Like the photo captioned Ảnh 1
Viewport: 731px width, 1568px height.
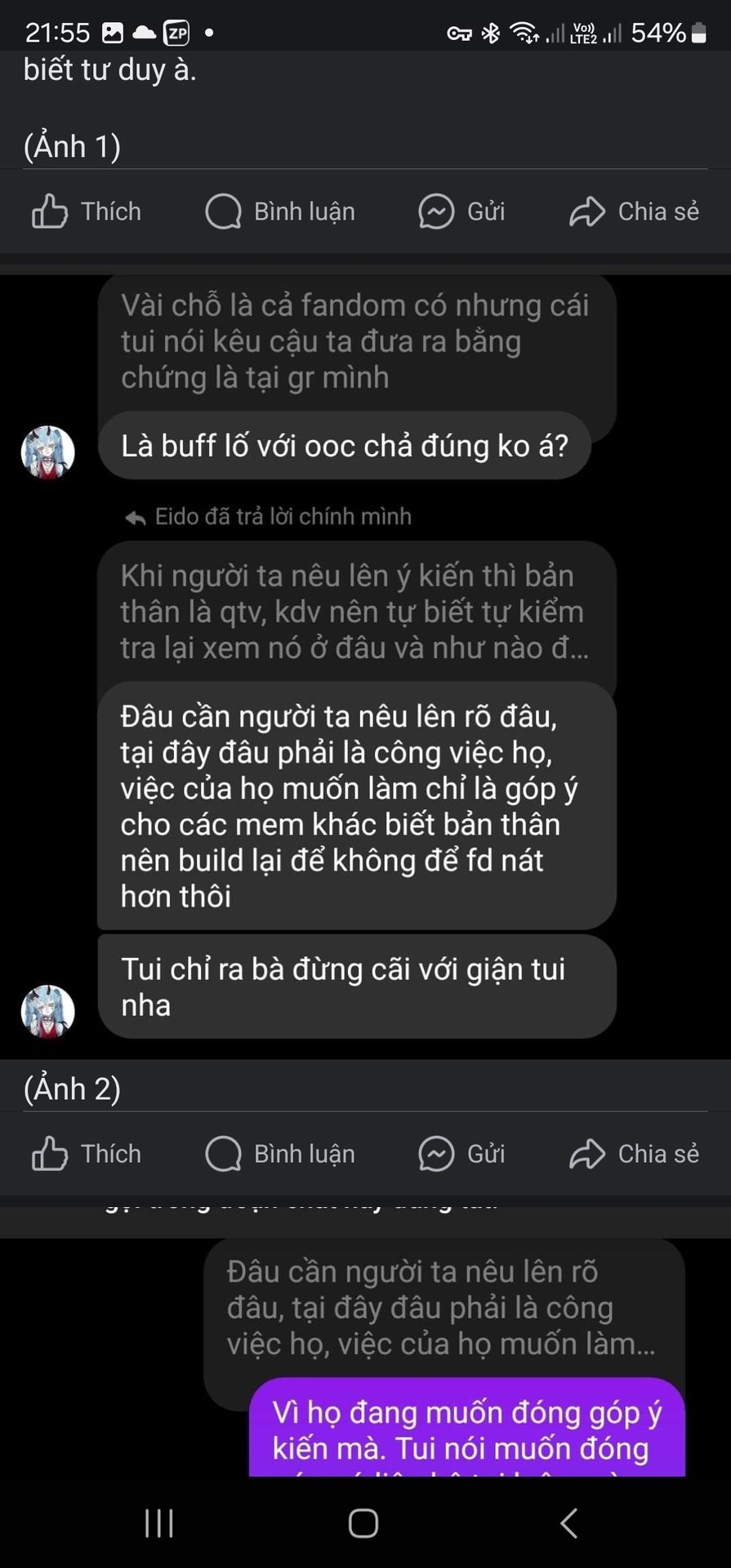pyautogui.click(x=86, y=212)
